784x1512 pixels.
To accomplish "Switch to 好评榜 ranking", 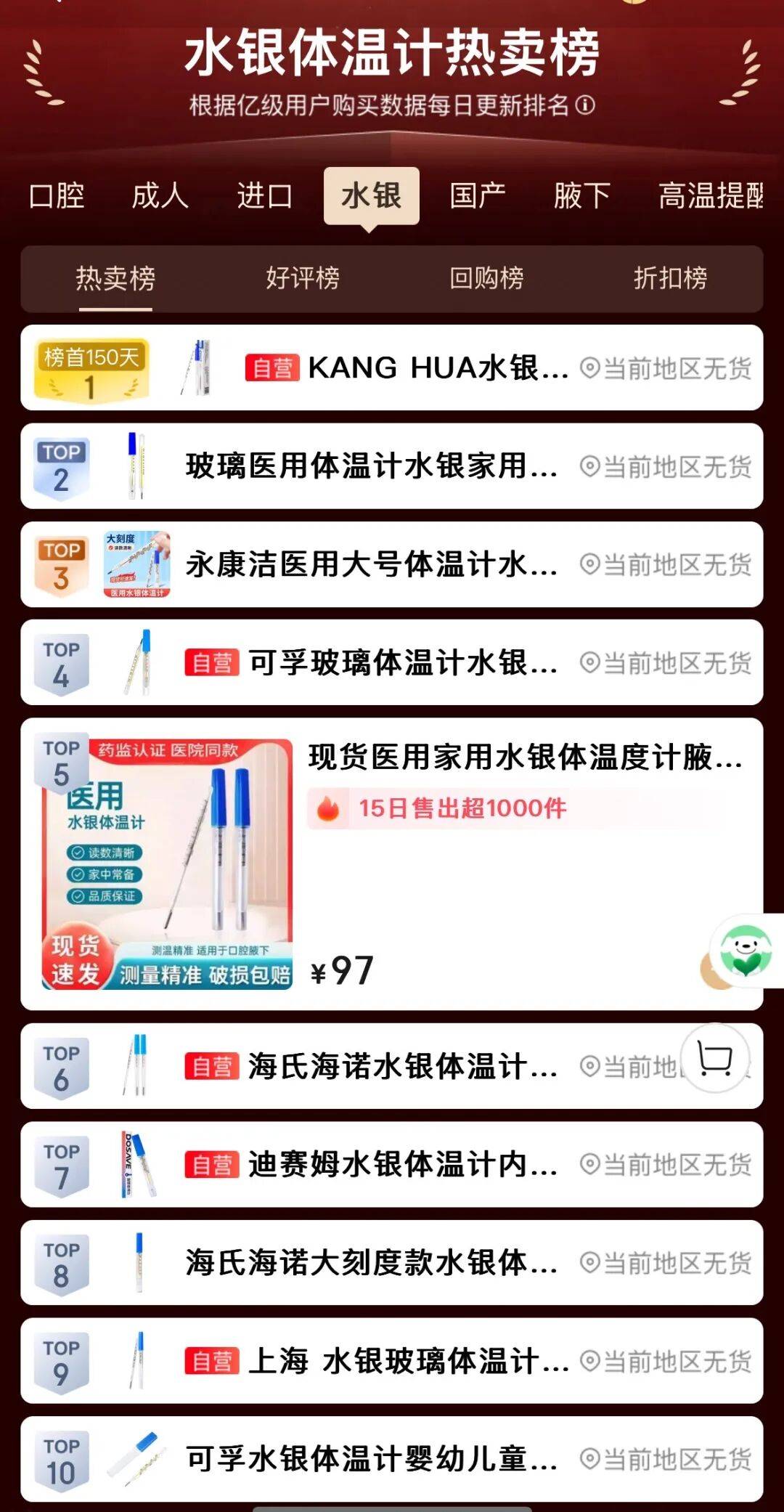I will [302, 278].
